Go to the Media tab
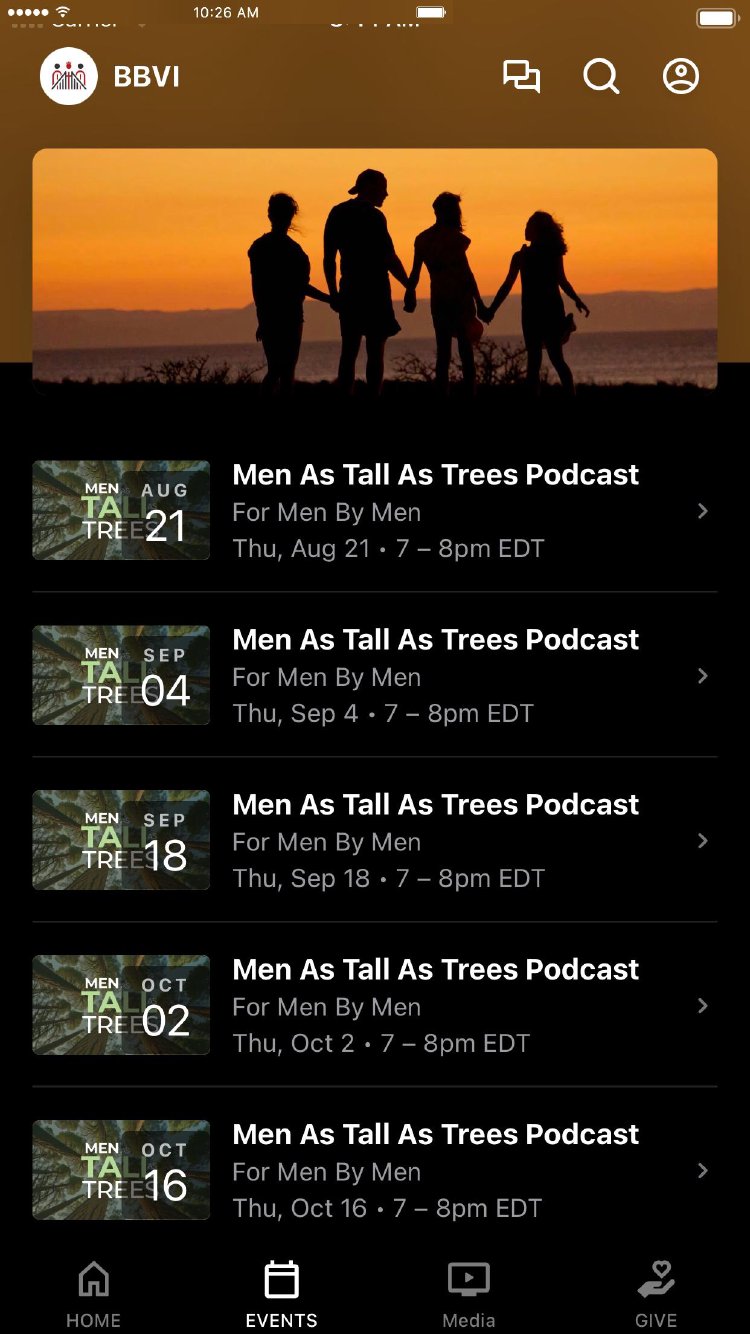 pyautogui.click(x=469, y=1293)
